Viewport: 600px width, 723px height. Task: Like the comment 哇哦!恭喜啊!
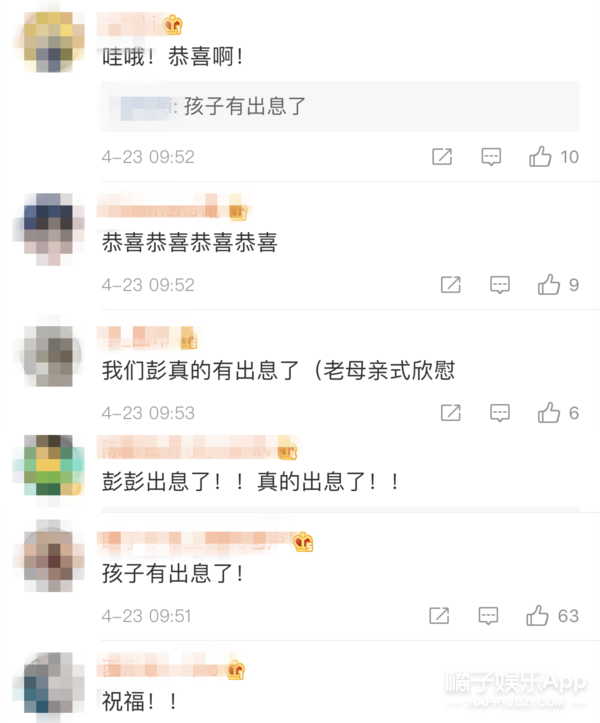[x=541, y=157]
